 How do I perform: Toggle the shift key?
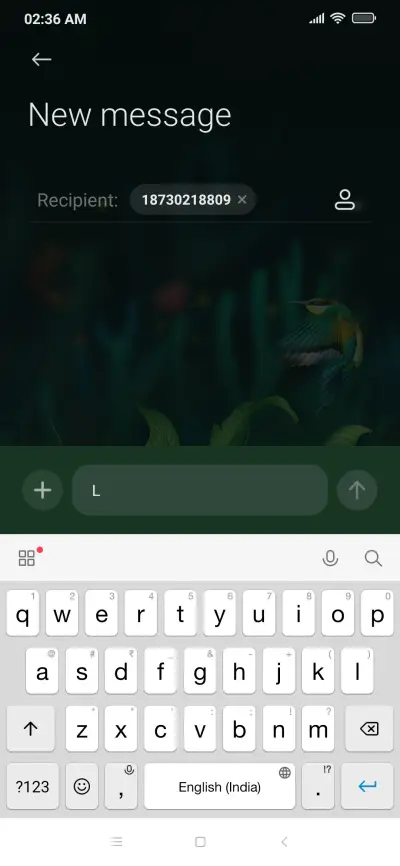click(x=31, y=729)
